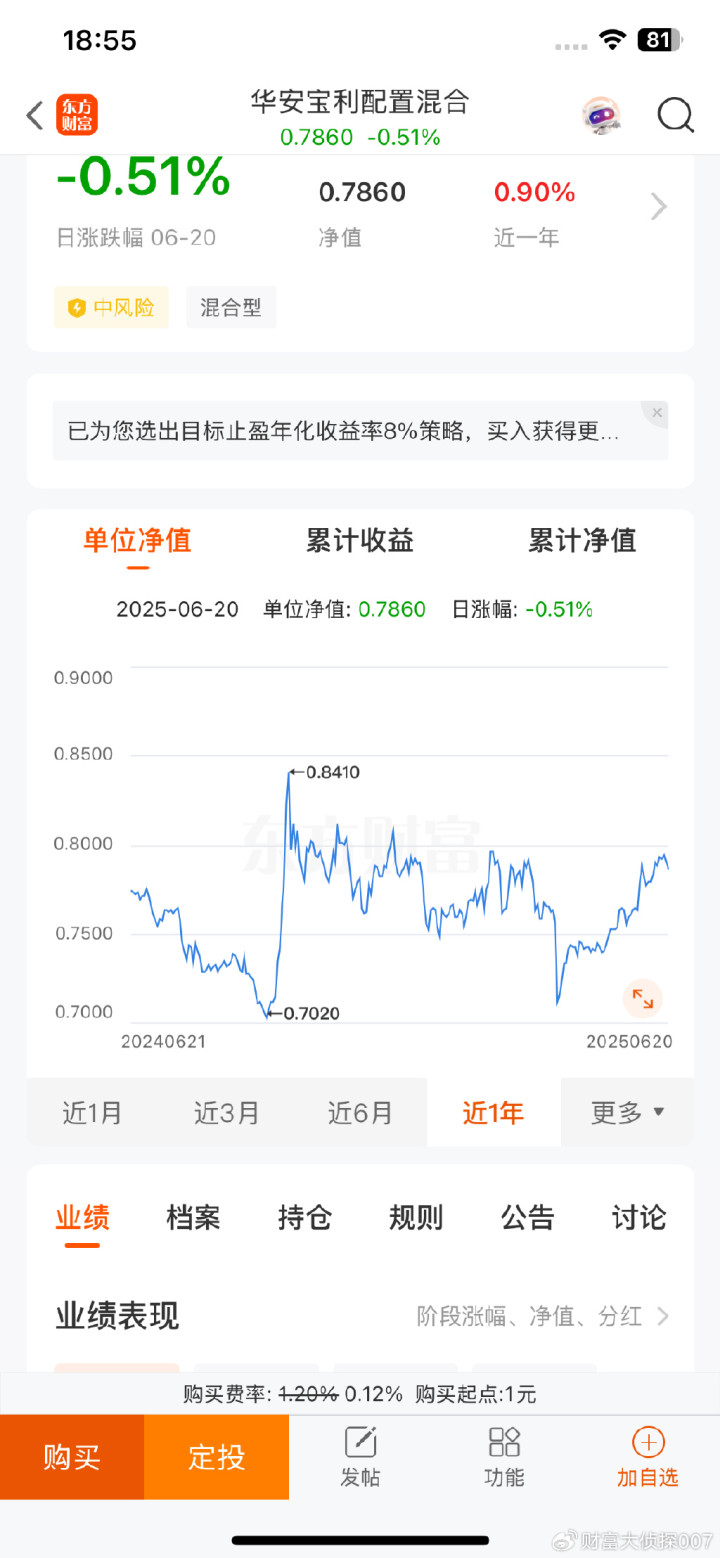Image resolution: width=720 pixels, height=1558 pixels.
Task: Select the 单位净值 chart tab
Action: [138, 540]
